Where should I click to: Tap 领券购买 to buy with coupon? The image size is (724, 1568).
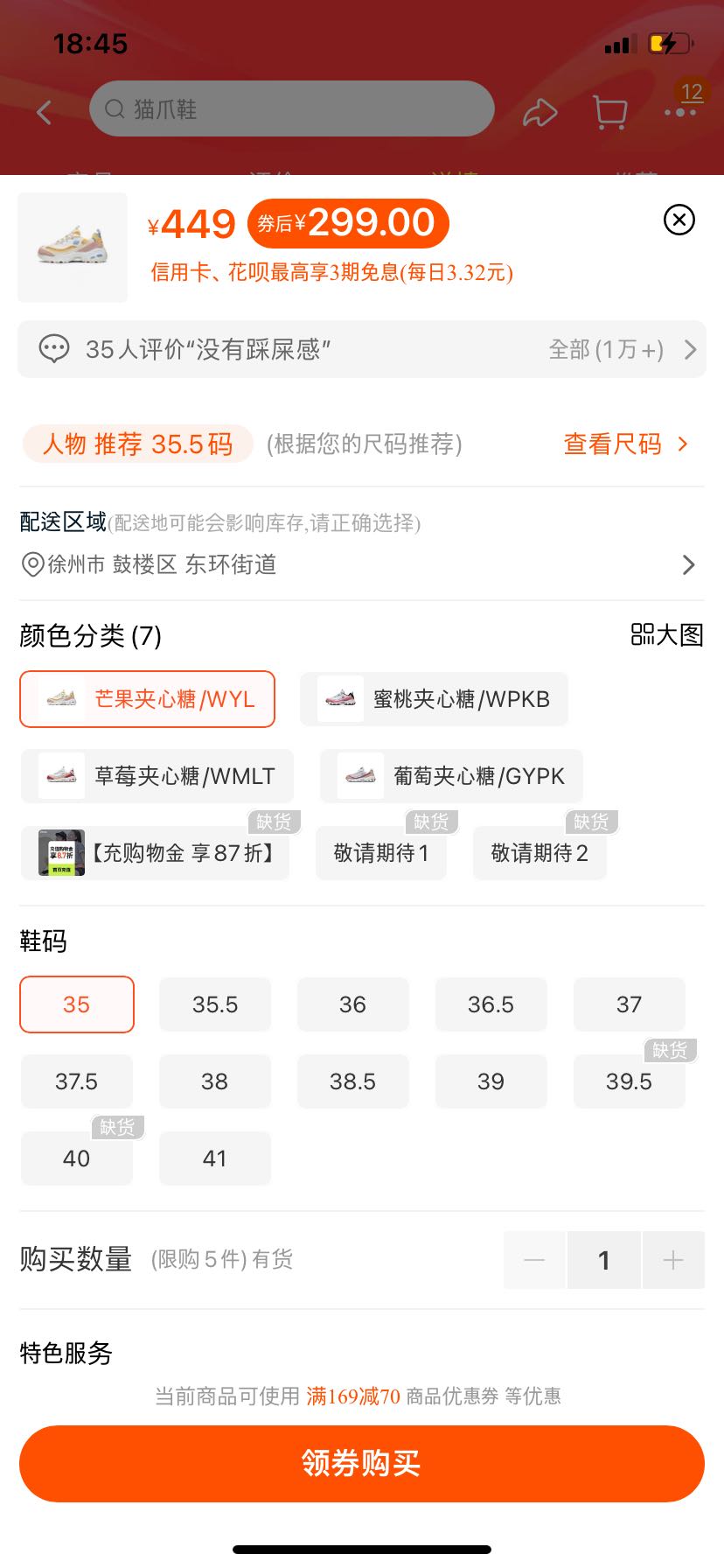click(x=362, y=1464)
